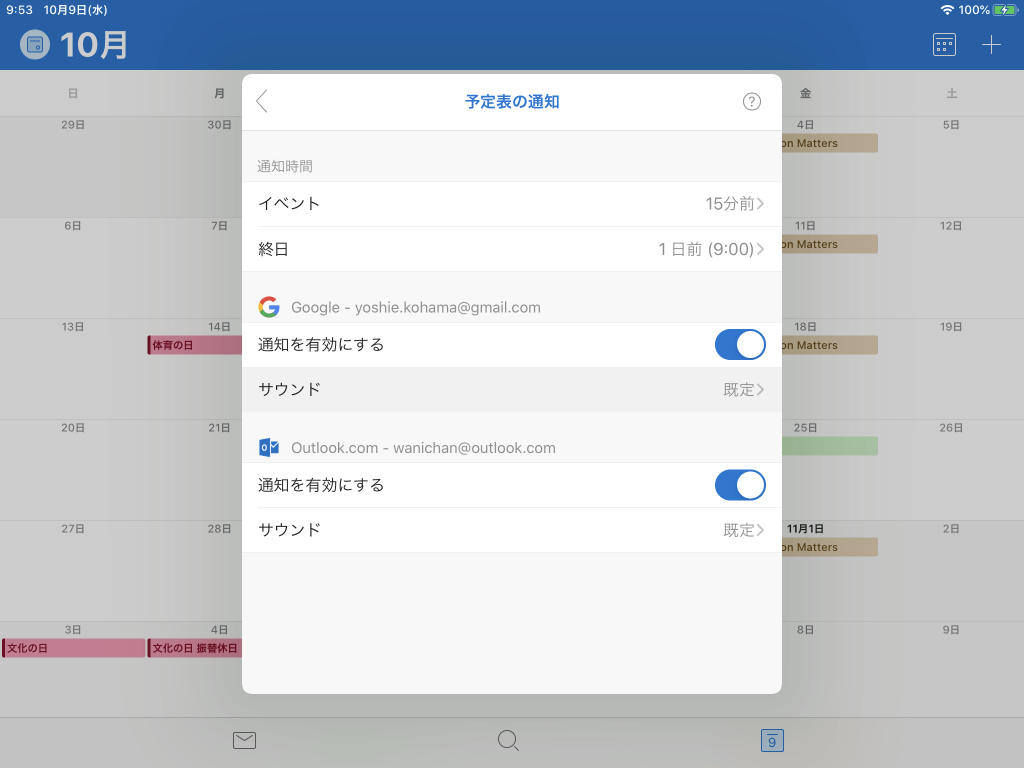The image size is (1024, 768).
Task: Disable notifications for the Google account
Action: point(739,345)
